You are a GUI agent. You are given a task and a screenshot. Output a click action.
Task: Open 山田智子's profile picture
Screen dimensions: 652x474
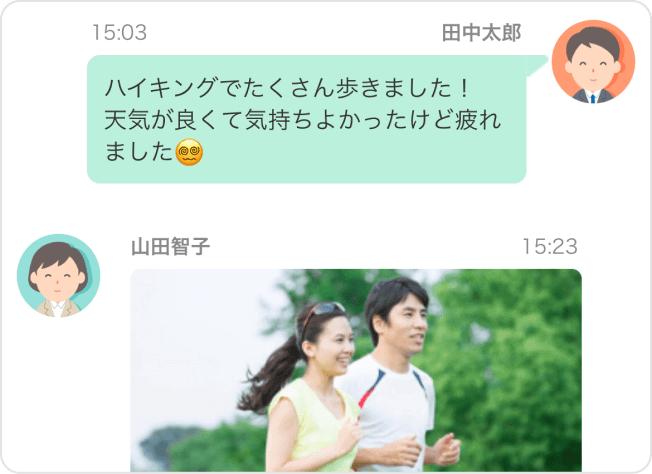[x=59, y=275]
